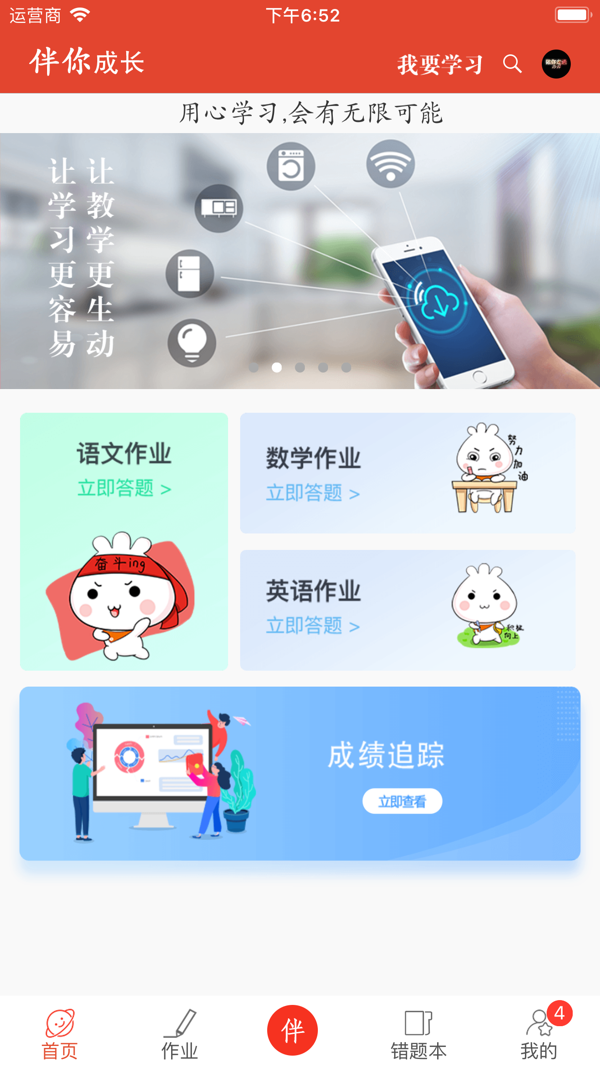Open the promotional banner slide
600x1067 pixels.
(300, 261)
